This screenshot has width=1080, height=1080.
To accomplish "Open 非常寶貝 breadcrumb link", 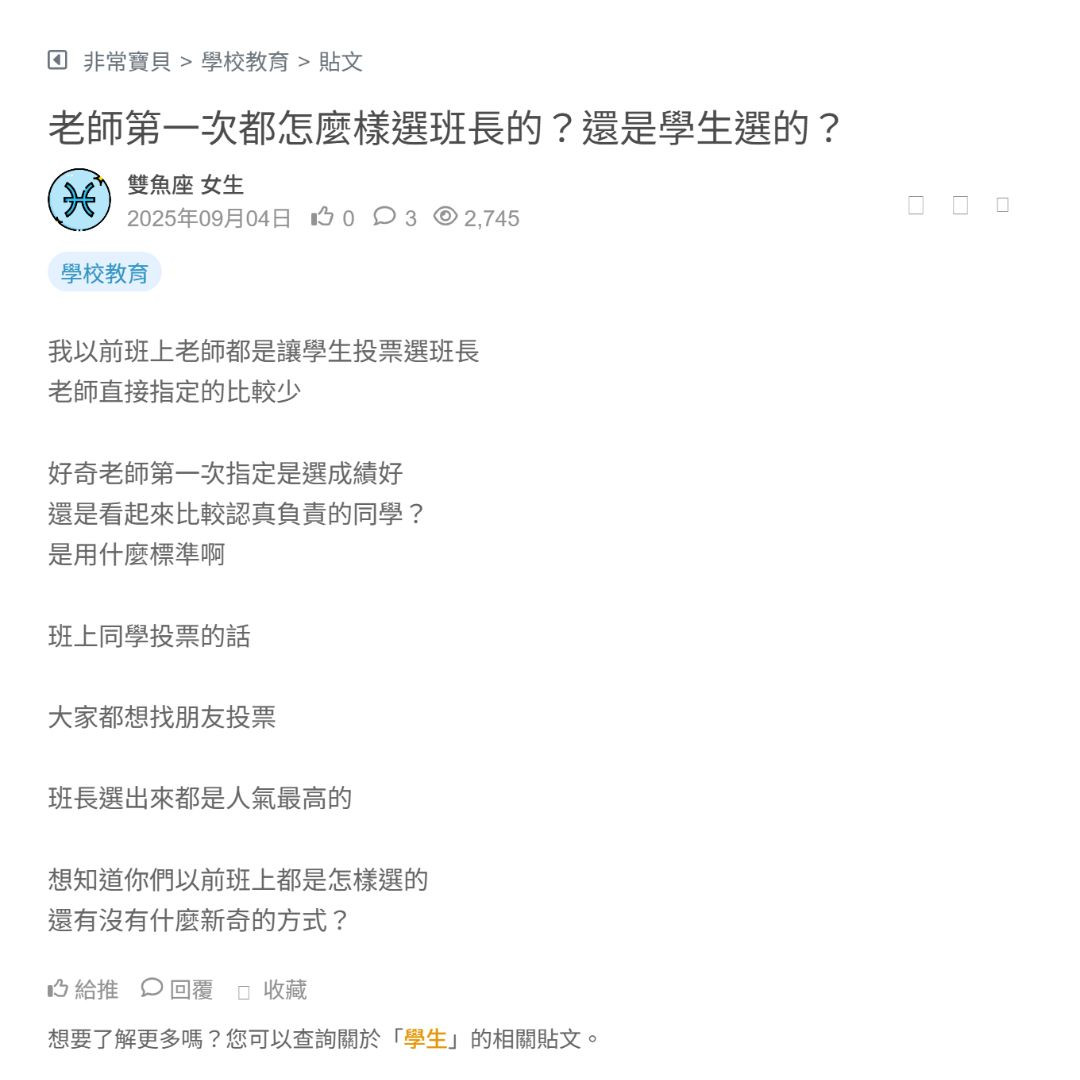I will point(127,62).
